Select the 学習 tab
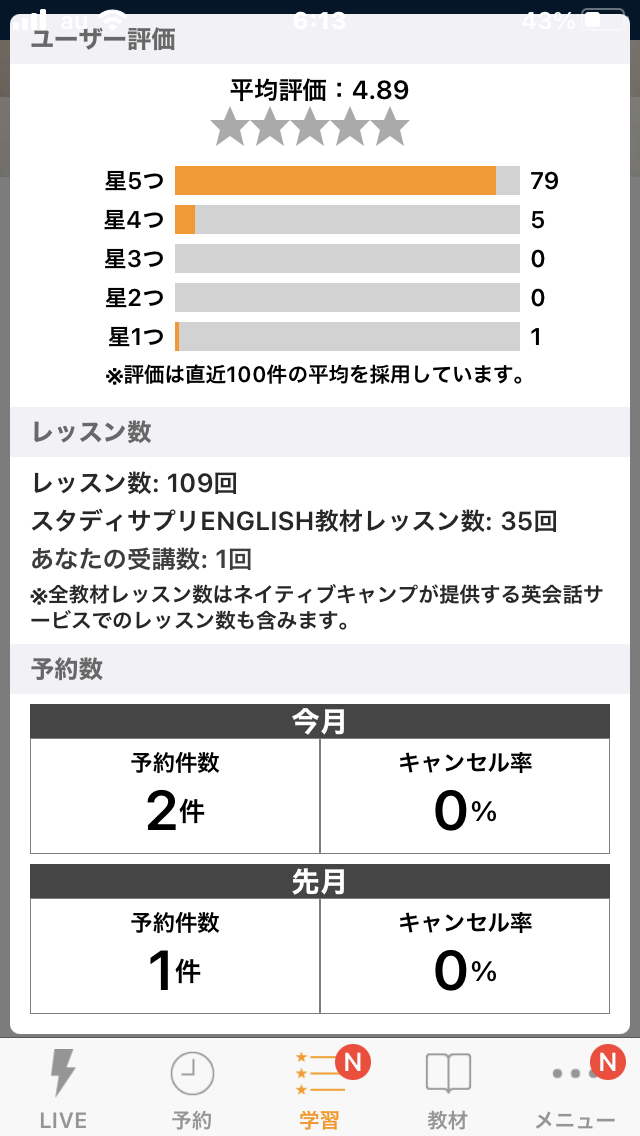This screenshot has width=640, height=1136. 320,1088
